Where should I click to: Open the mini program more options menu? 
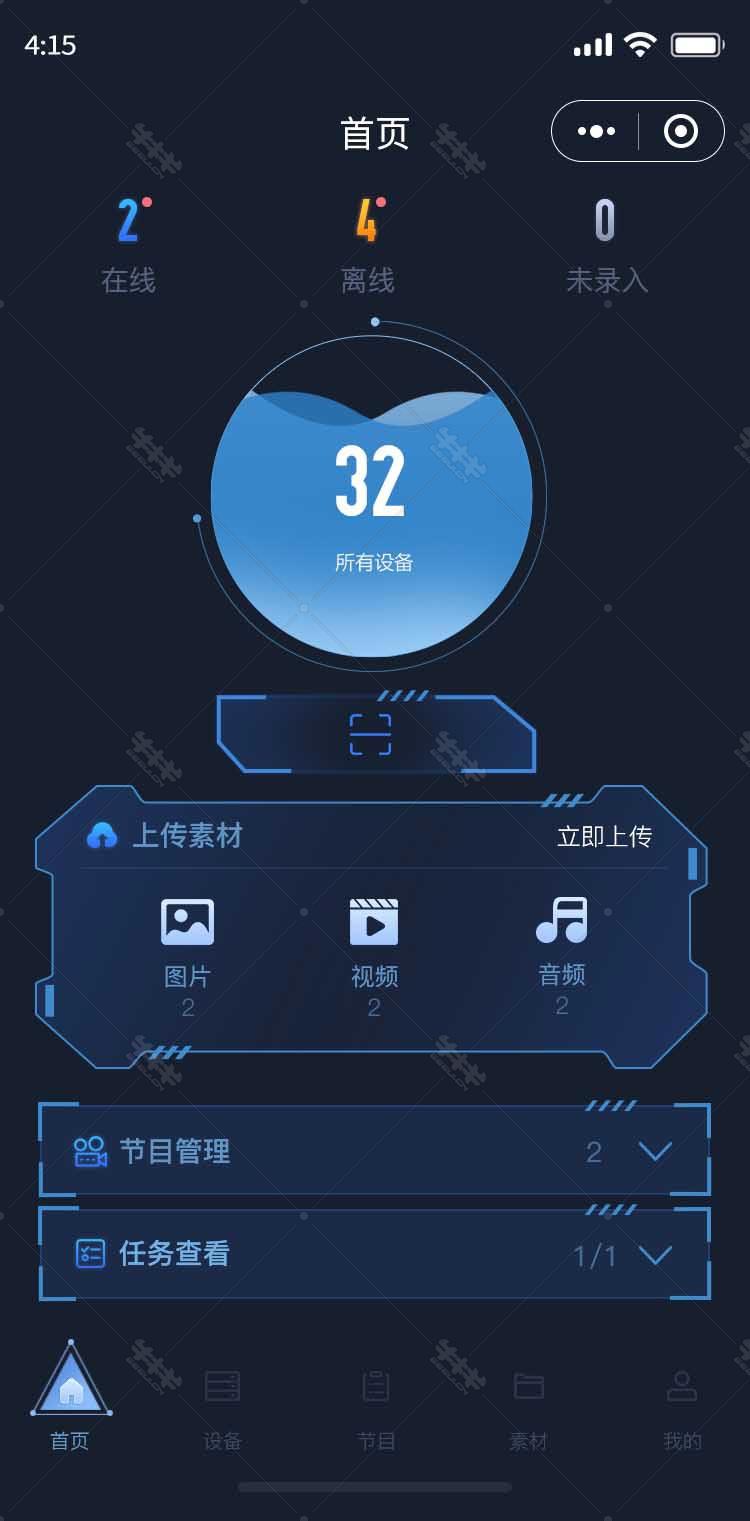click(x=596, y=131)
